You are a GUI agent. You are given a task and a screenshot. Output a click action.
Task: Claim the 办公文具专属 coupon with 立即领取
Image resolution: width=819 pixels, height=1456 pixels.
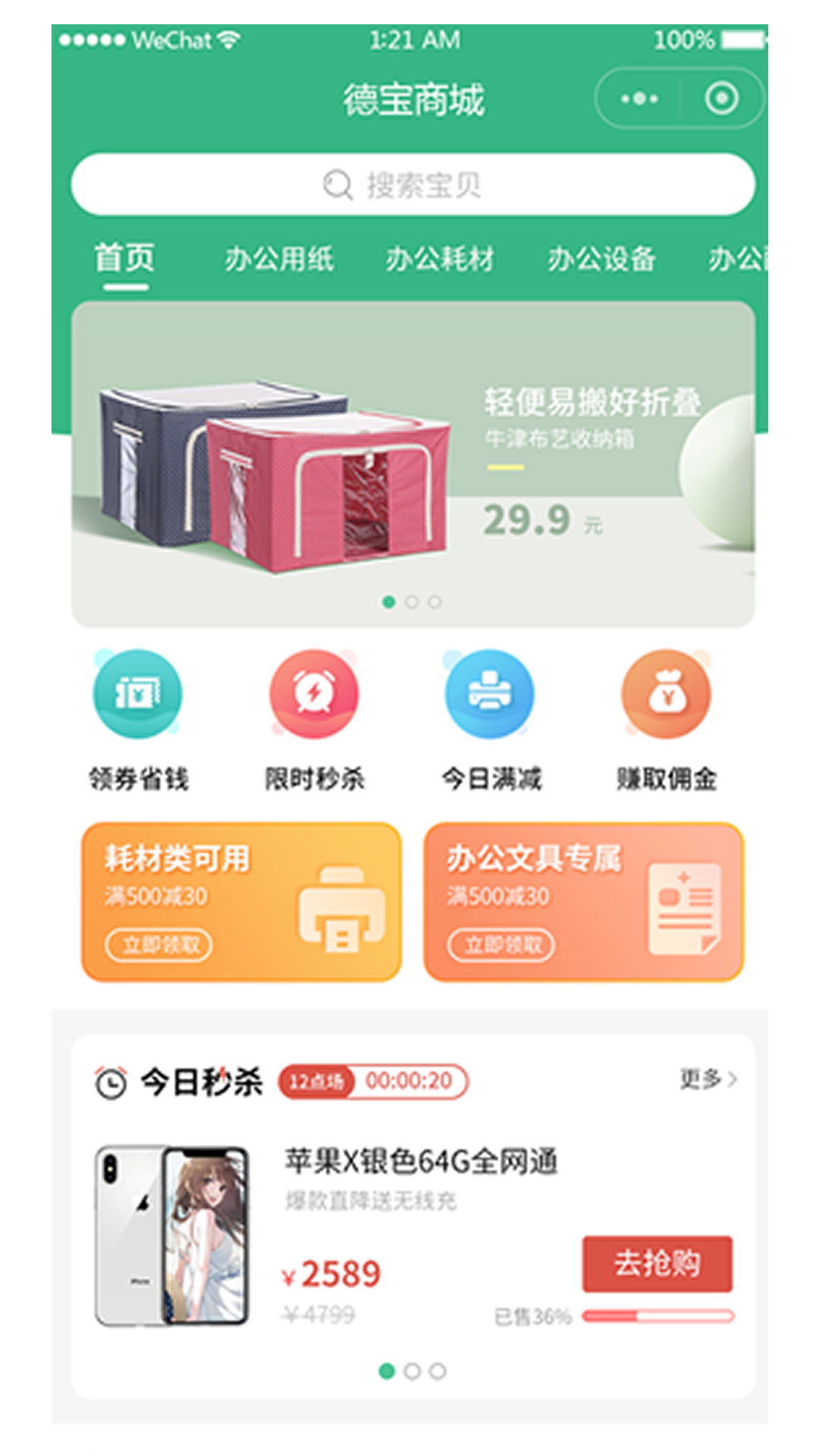coord(501,945)
